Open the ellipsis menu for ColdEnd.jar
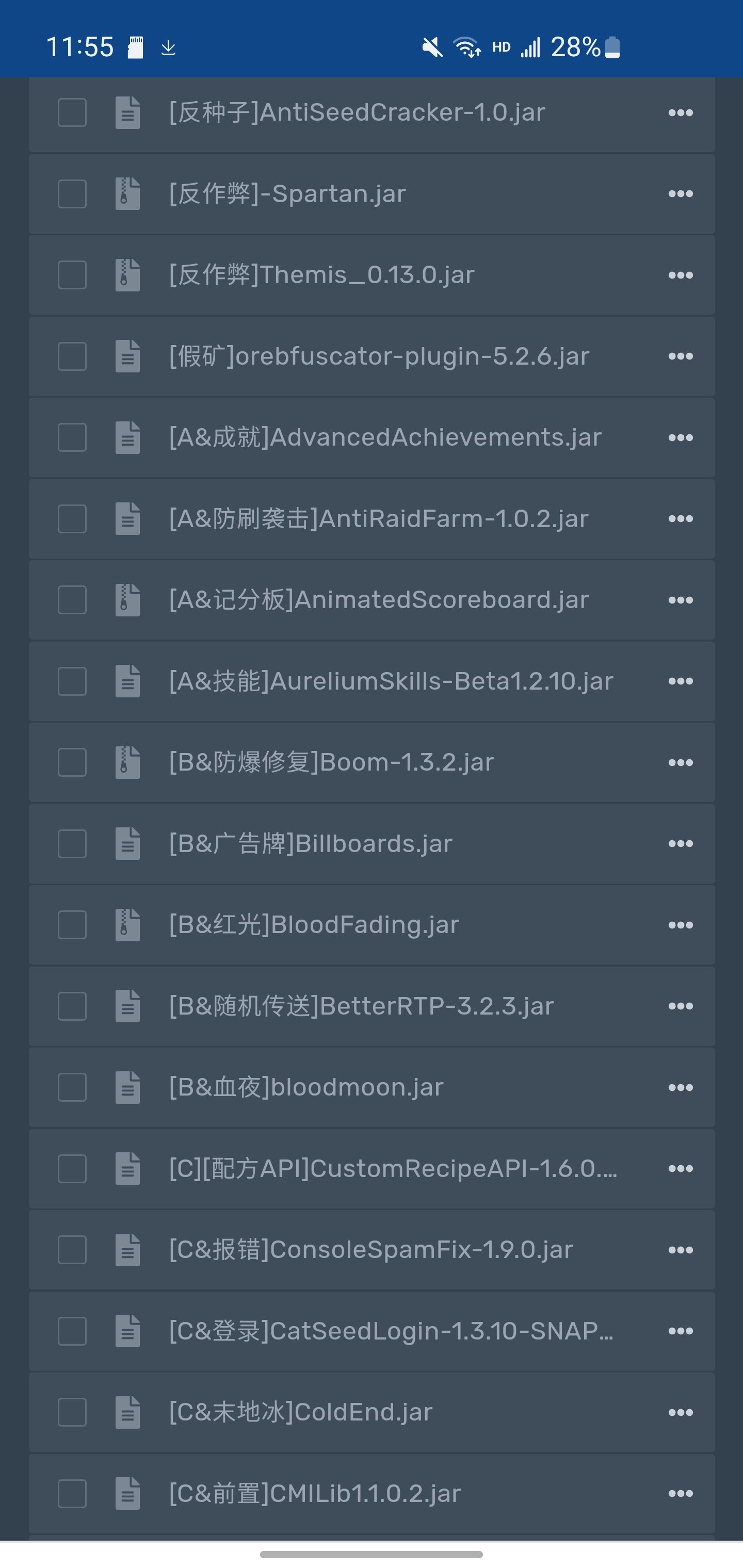 pyautogui.click(x=680, y=1412)
